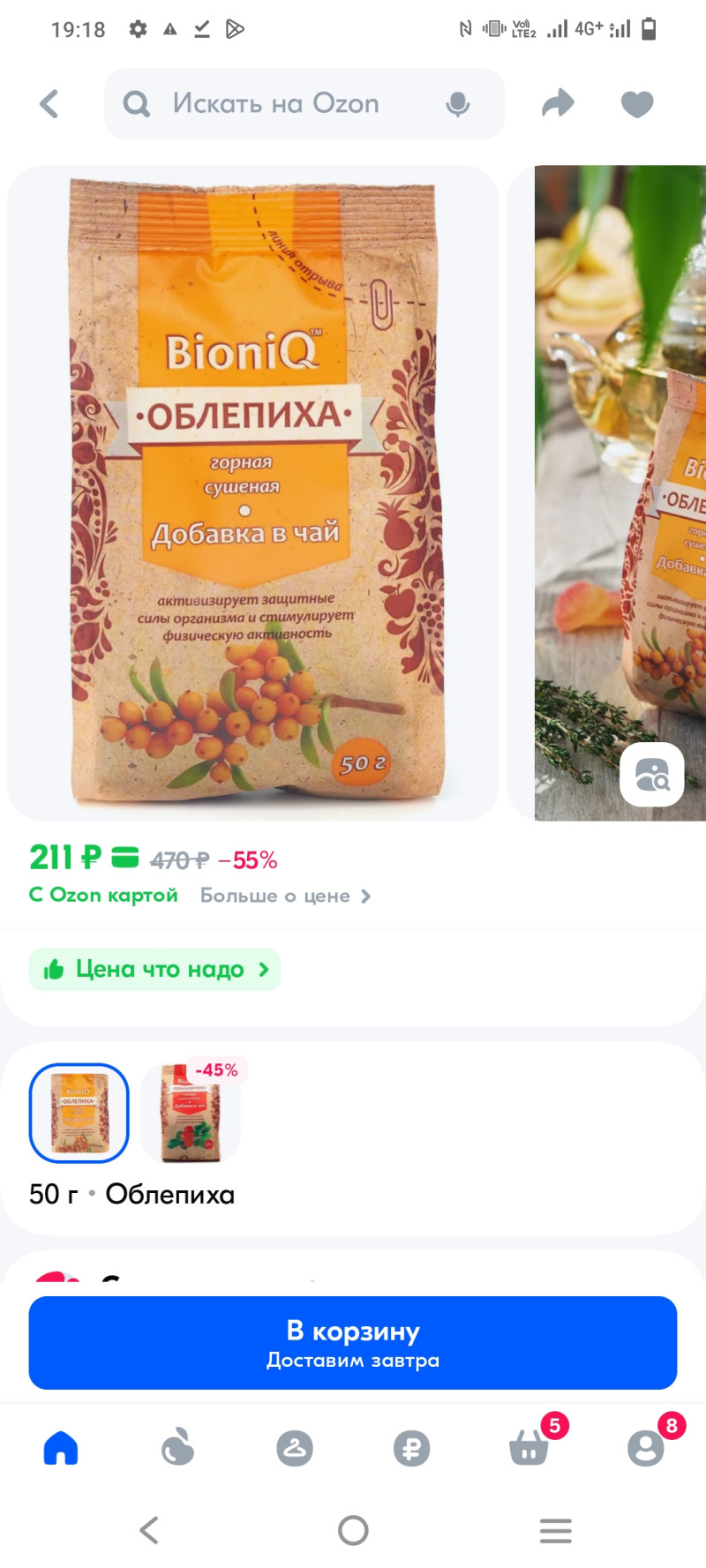Select the red variant with -45% badge
This screenshot has width=706, height=1568.
pyautogui.click(x=190, y=1113)
